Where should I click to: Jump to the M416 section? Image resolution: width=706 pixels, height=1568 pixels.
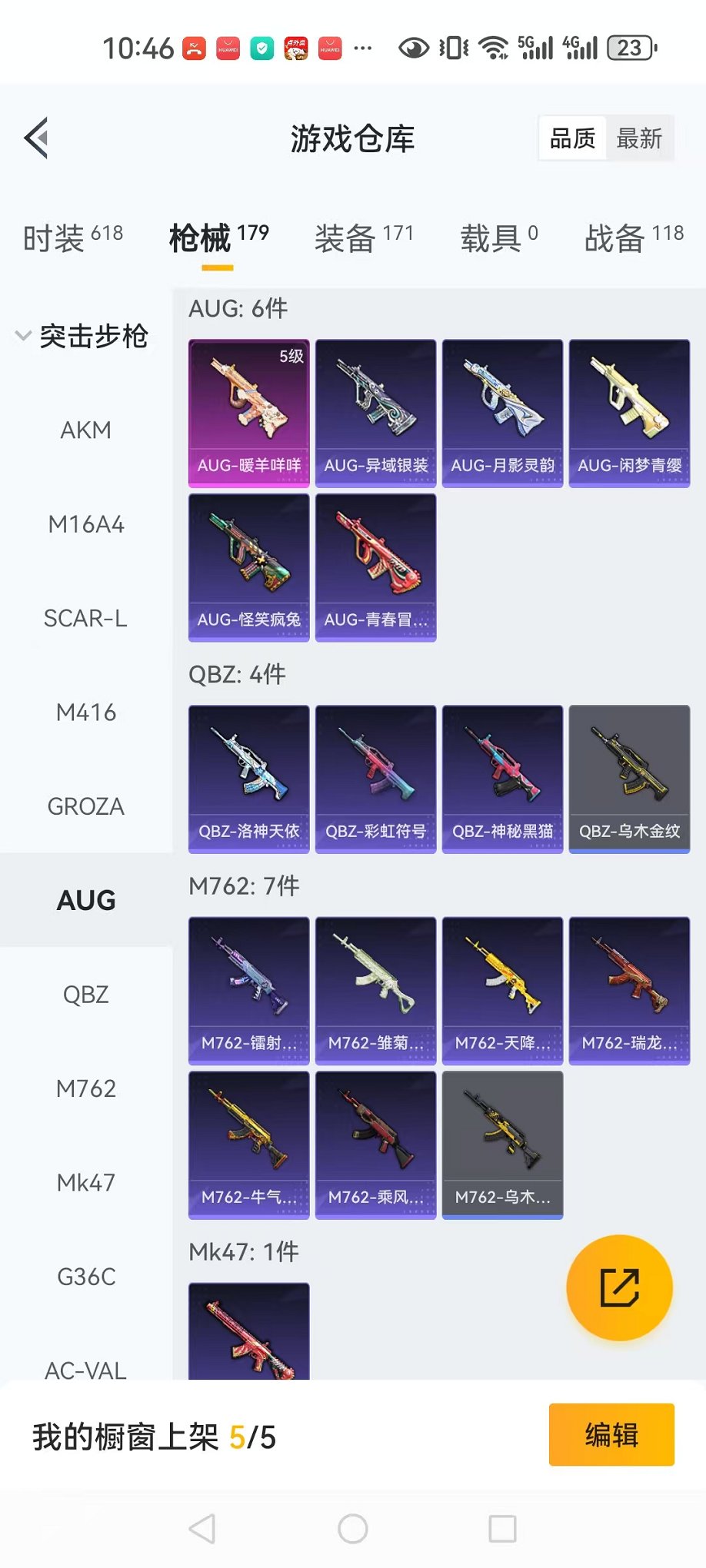[86, 713]
